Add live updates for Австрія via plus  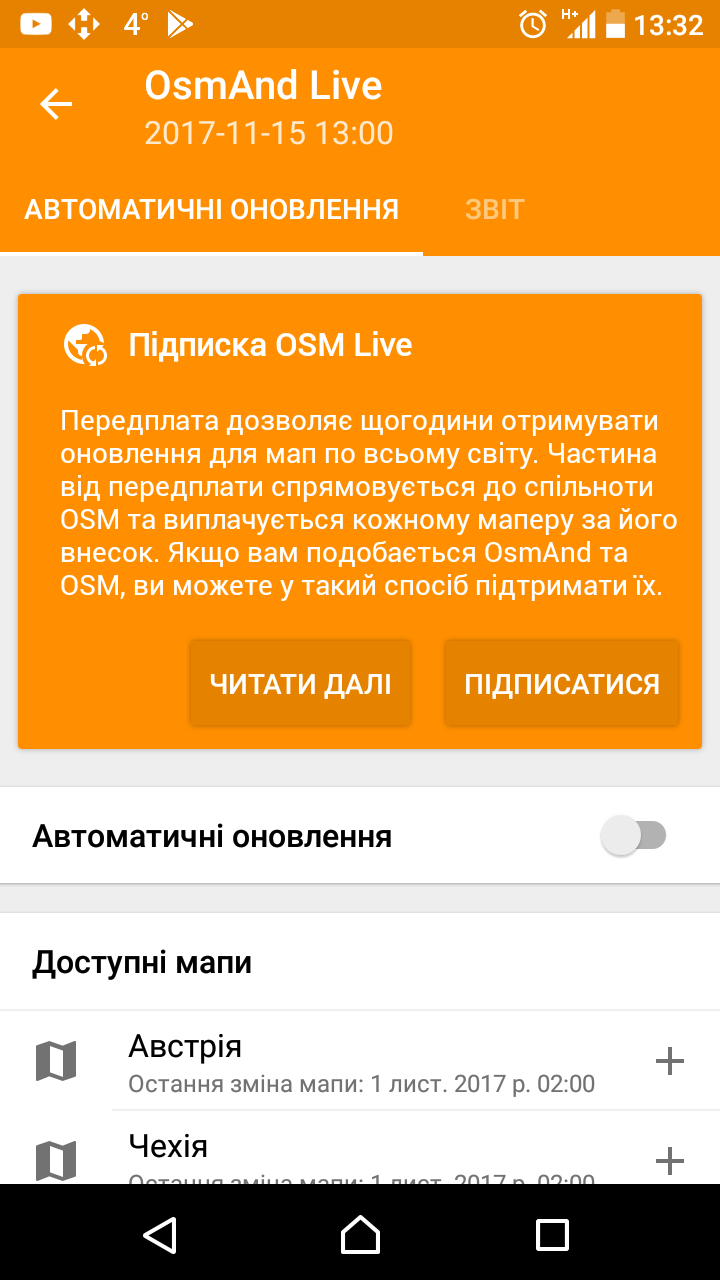669,1062
